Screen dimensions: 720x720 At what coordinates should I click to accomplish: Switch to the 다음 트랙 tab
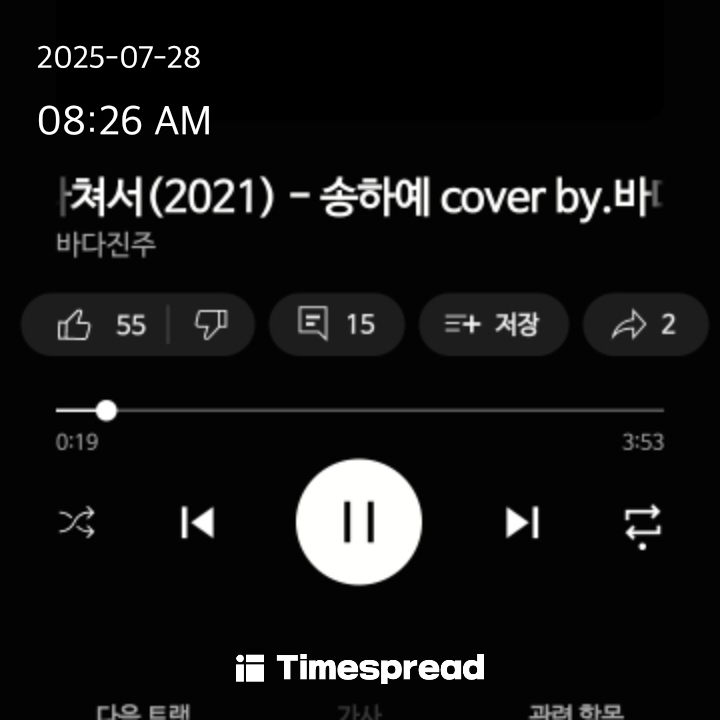(x=143, y=711)
